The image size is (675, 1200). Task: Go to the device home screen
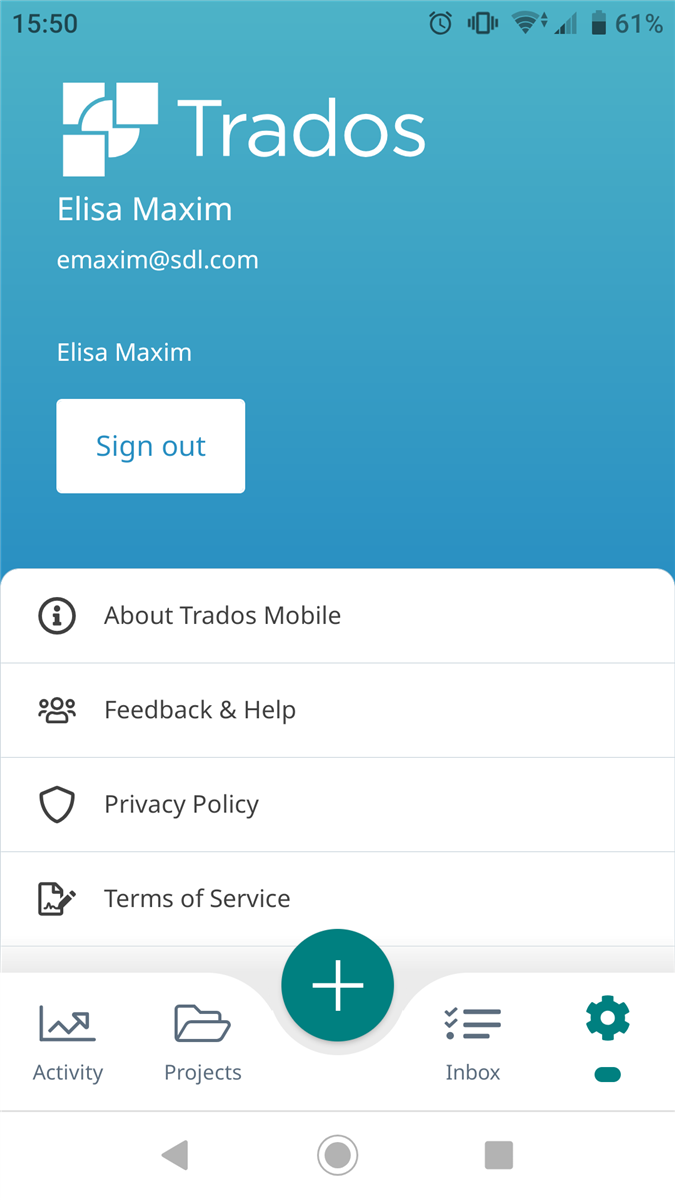click(338, 1156)
